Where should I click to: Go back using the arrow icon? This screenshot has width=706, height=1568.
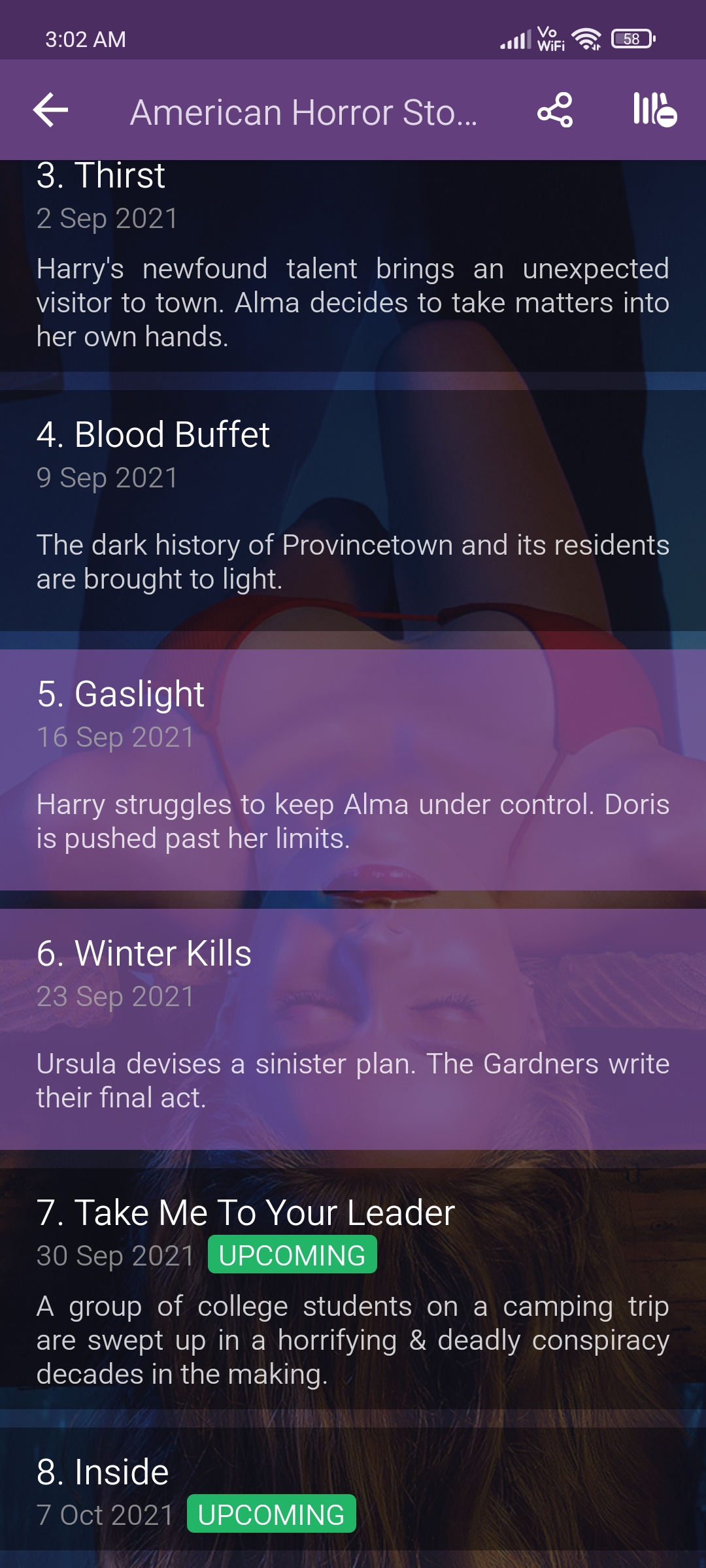(51, 110)
